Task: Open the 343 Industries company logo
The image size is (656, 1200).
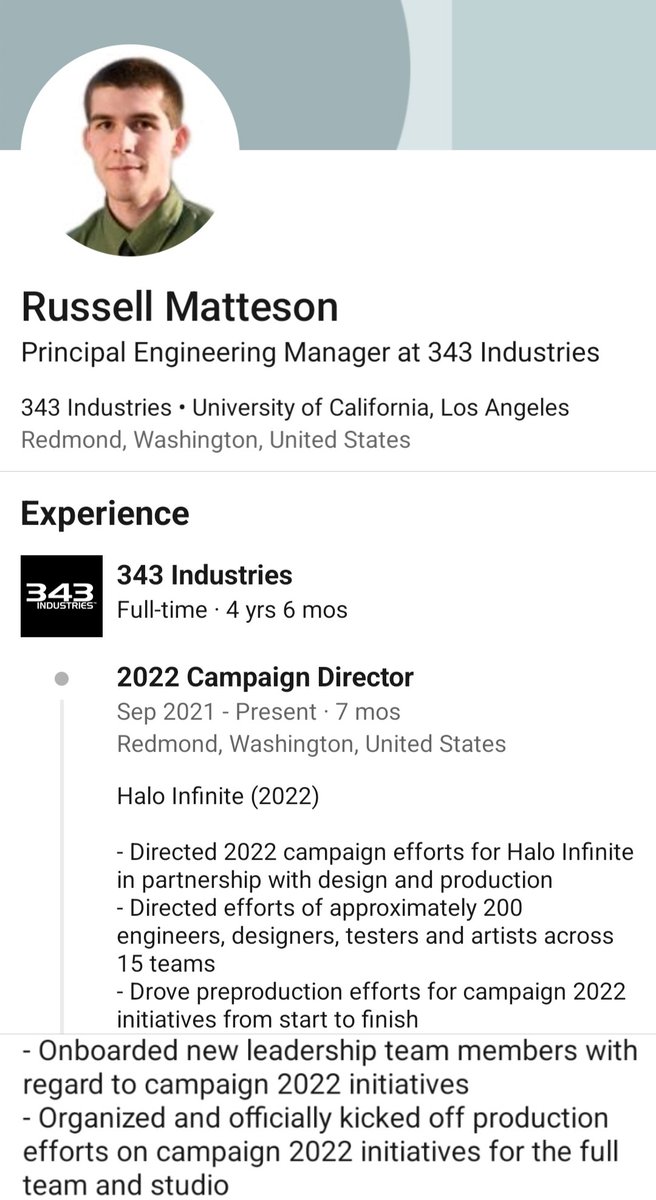Action: [x=62, y=596]
